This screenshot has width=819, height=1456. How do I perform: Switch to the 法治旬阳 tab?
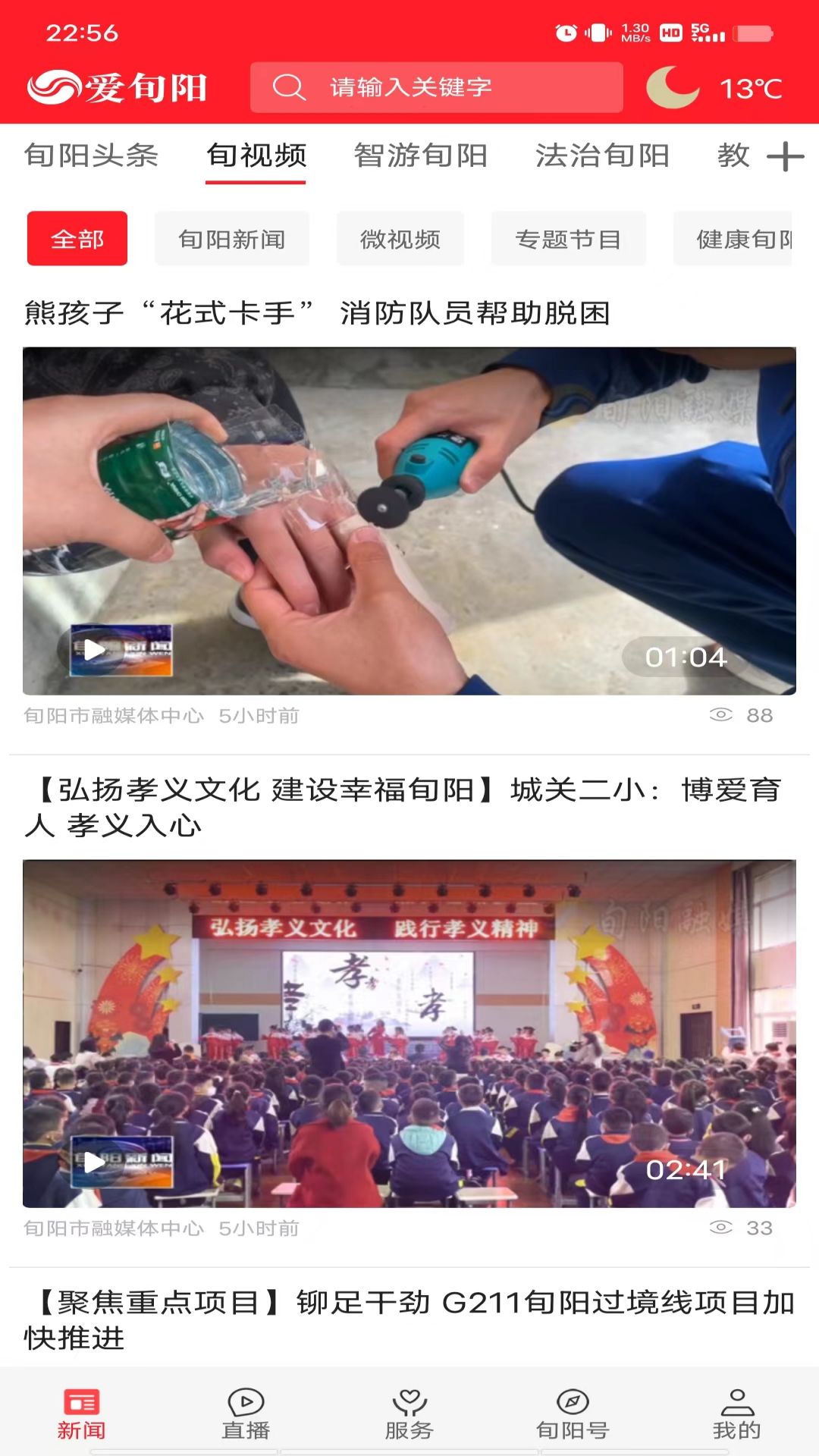click(x=602, y=155)
